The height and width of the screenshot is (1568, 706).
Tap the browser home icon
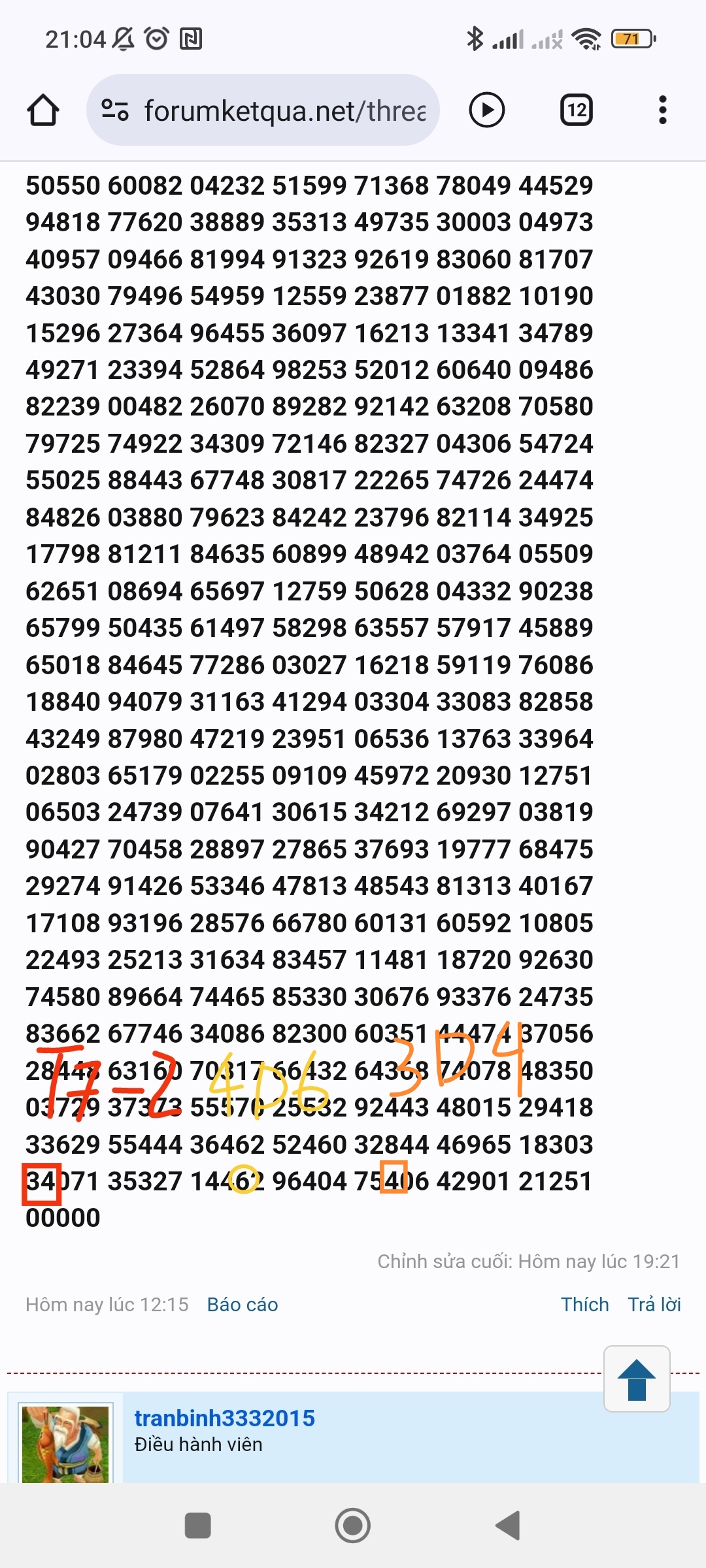(43, 110)
